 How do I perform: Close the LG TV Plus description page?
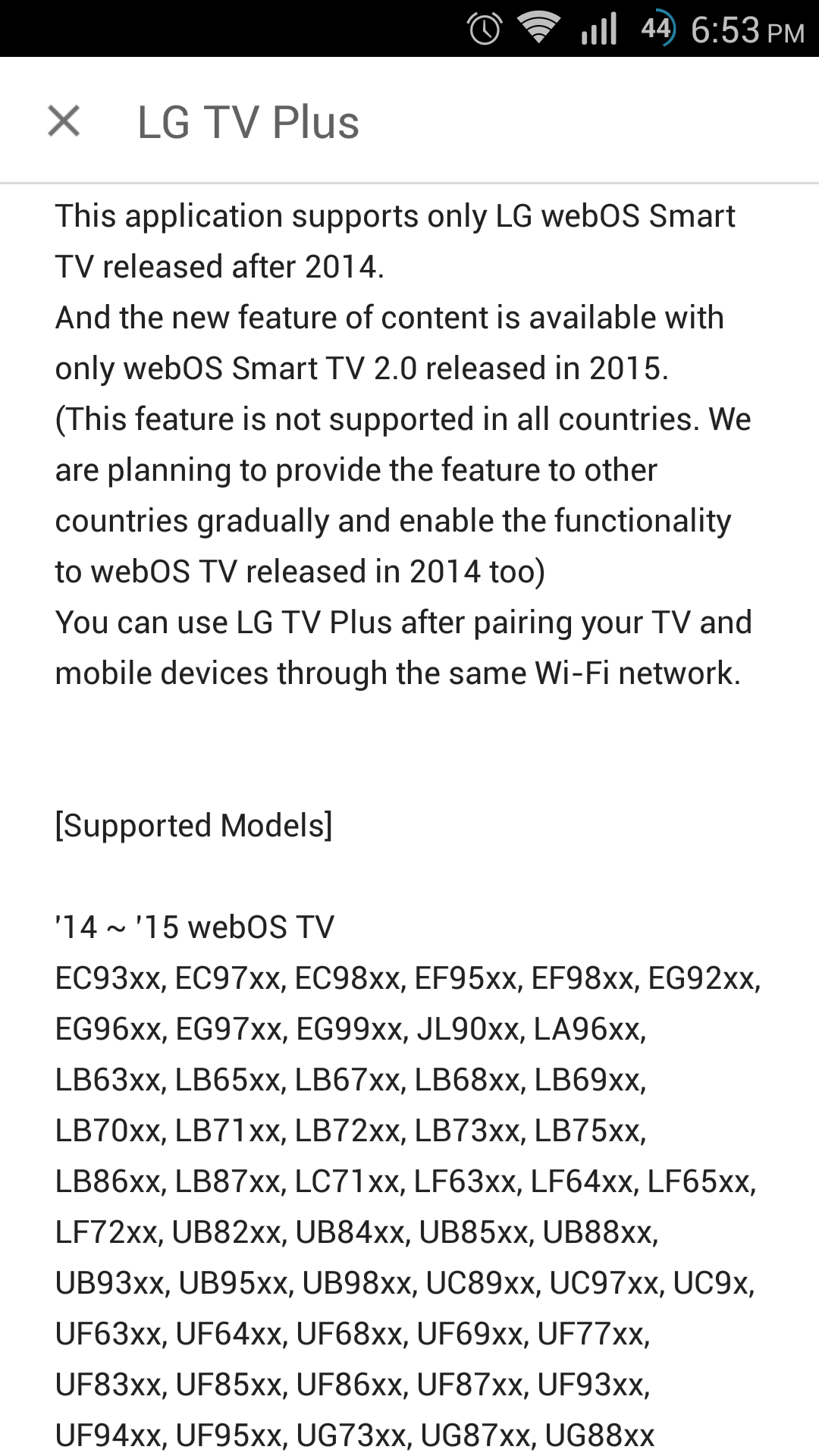point(64,121)
